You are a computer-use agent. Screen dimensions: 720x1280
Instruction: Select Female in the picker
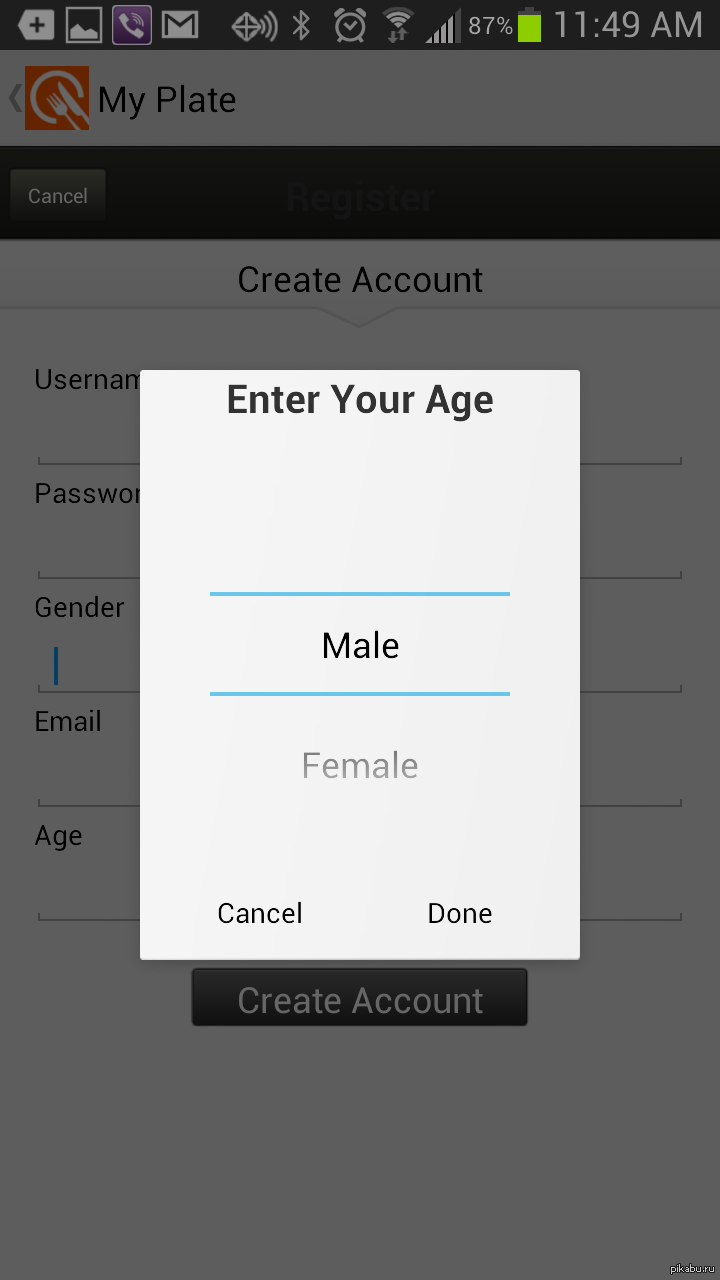[360, 766]
